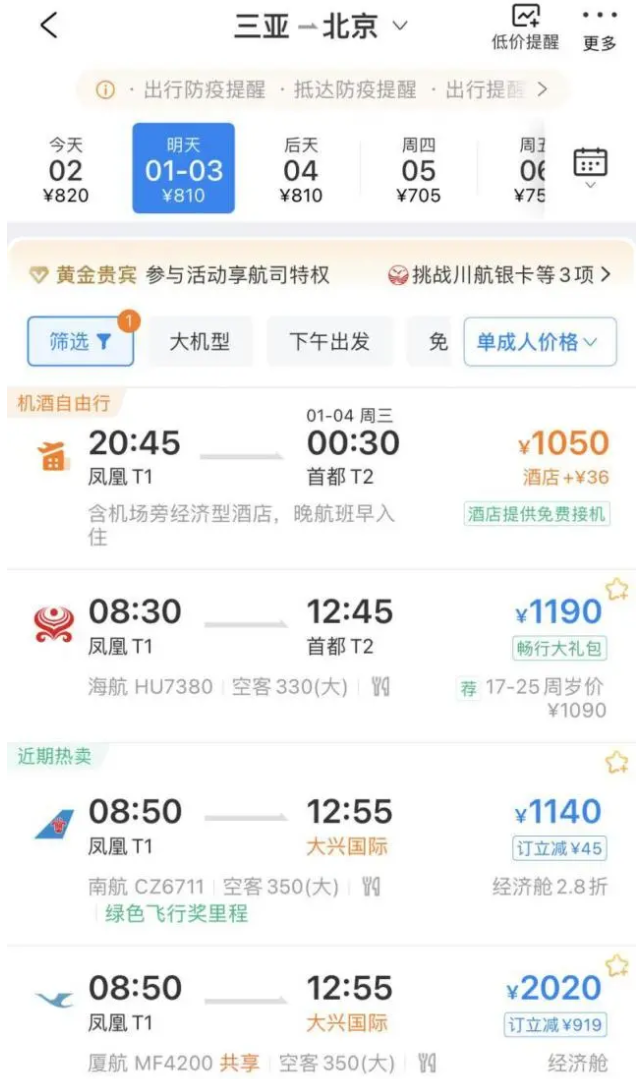Go back from the 三亚-北京 flight list
Viewport: 636px width, 1079px height.
[48, 26]
